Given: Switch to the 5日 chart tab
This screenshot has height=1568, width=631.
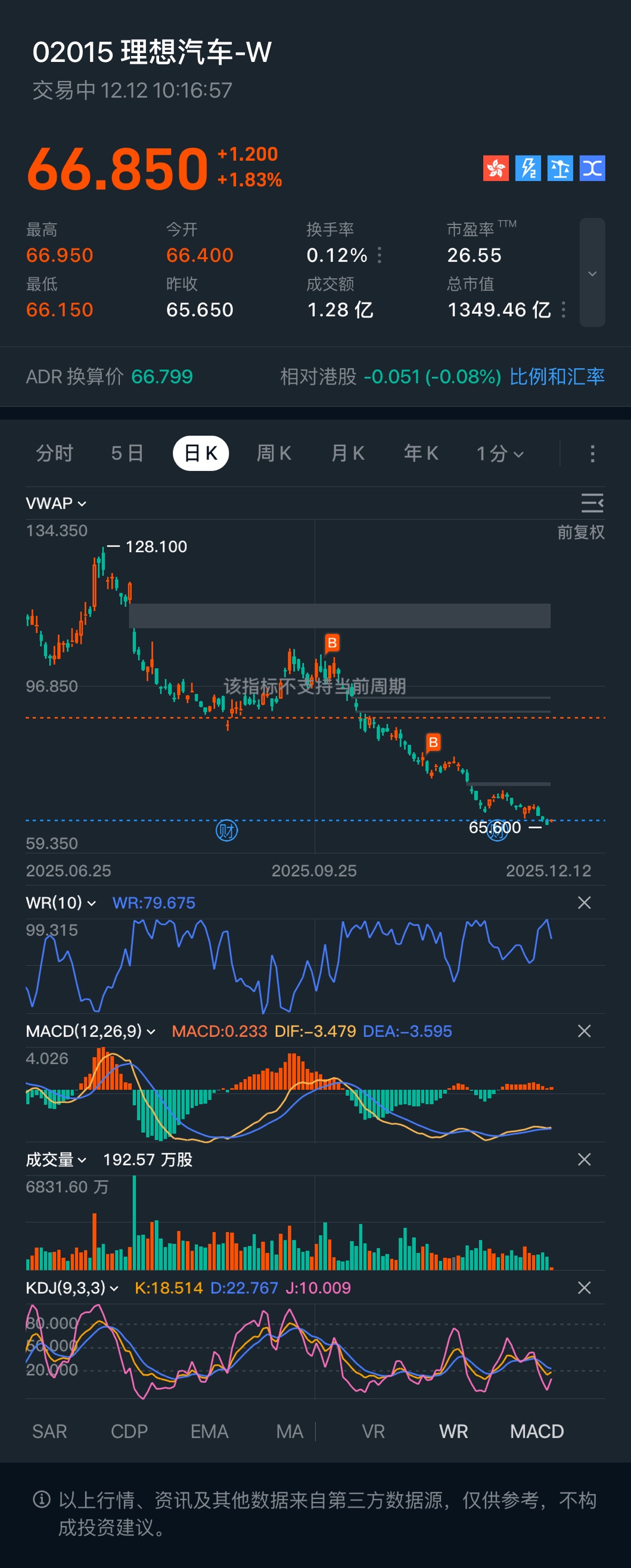Looking at the screenshot, I should pyautogui.click(x=128, y=453).
